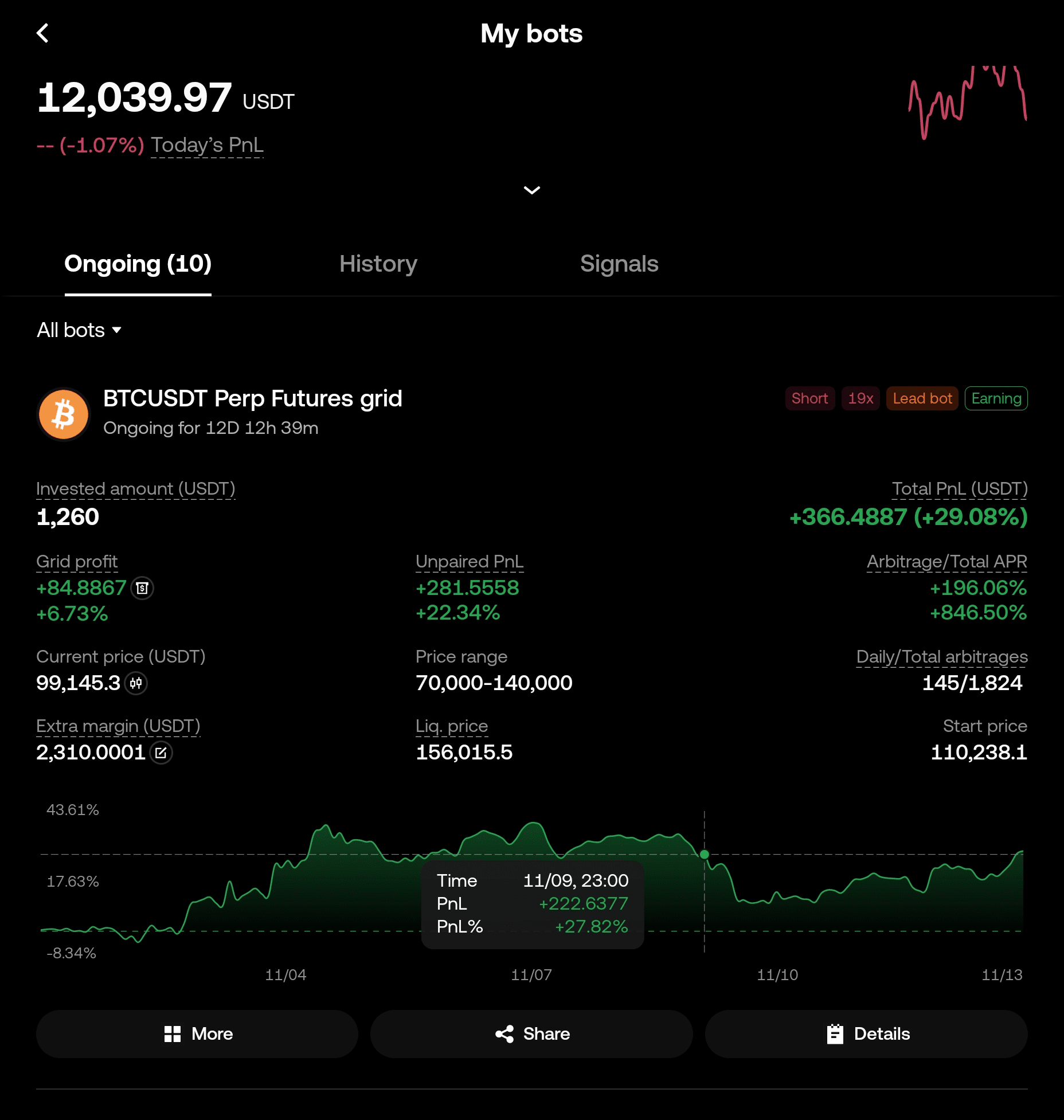The width and height of the screenshot is (1064, 1120).
Task: Show Arbitrage/Total APR explanation
Action: click(946, 562)
